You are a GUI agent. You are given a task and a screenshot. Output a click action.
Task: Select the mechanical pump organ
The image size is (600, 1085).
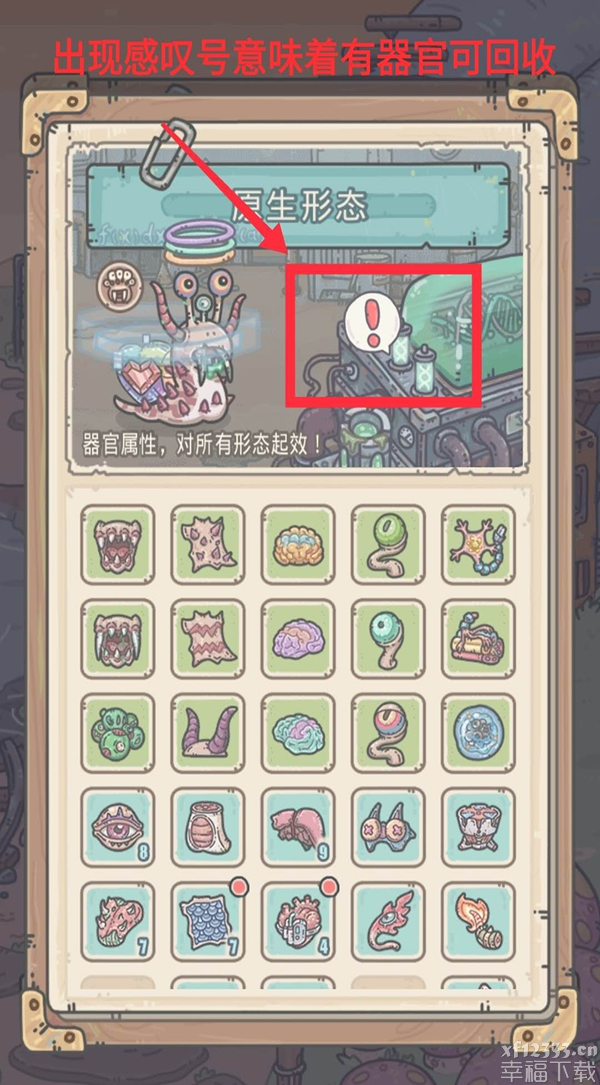coord(477,637)
